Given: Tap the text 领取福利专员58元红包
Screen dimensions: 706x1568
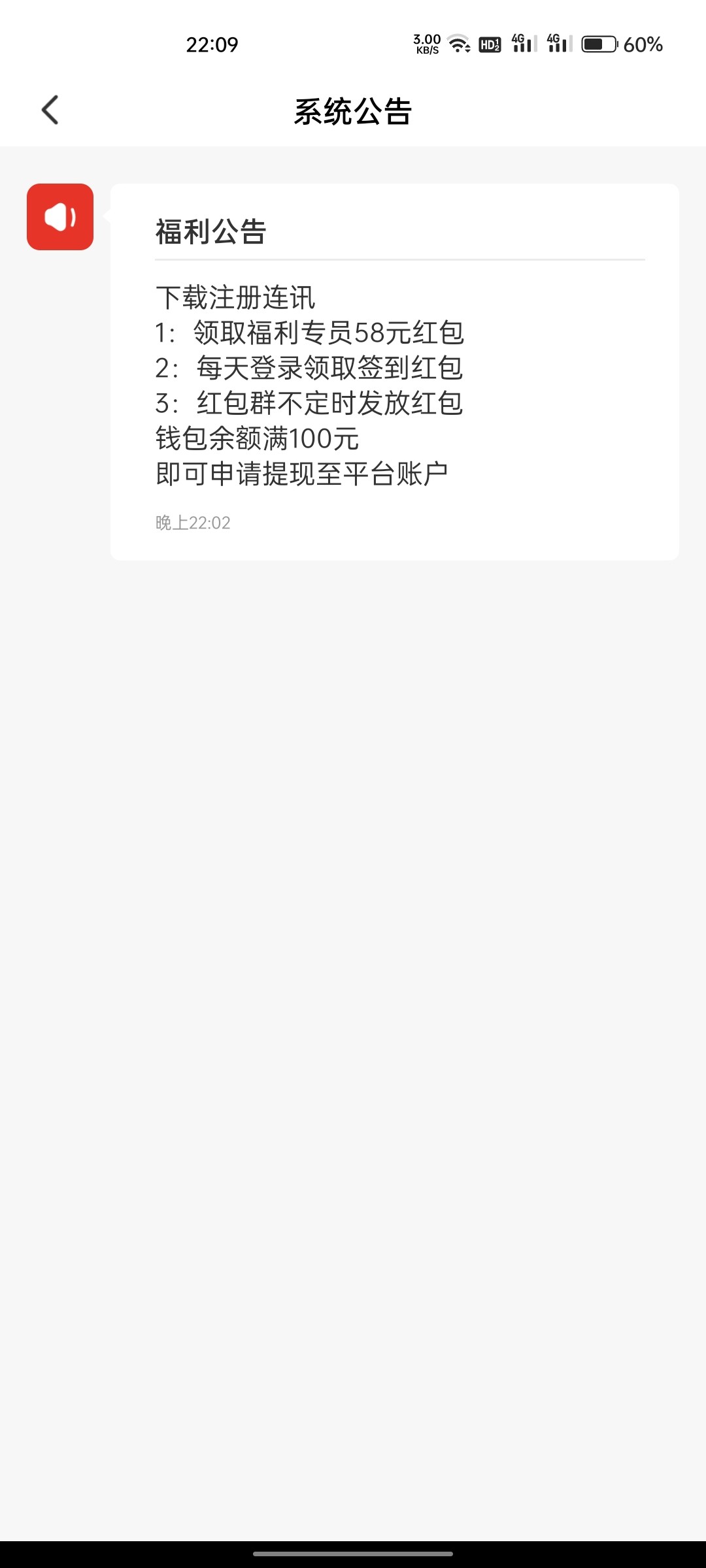Looking at the screenshot, I should tap(307, 332).
